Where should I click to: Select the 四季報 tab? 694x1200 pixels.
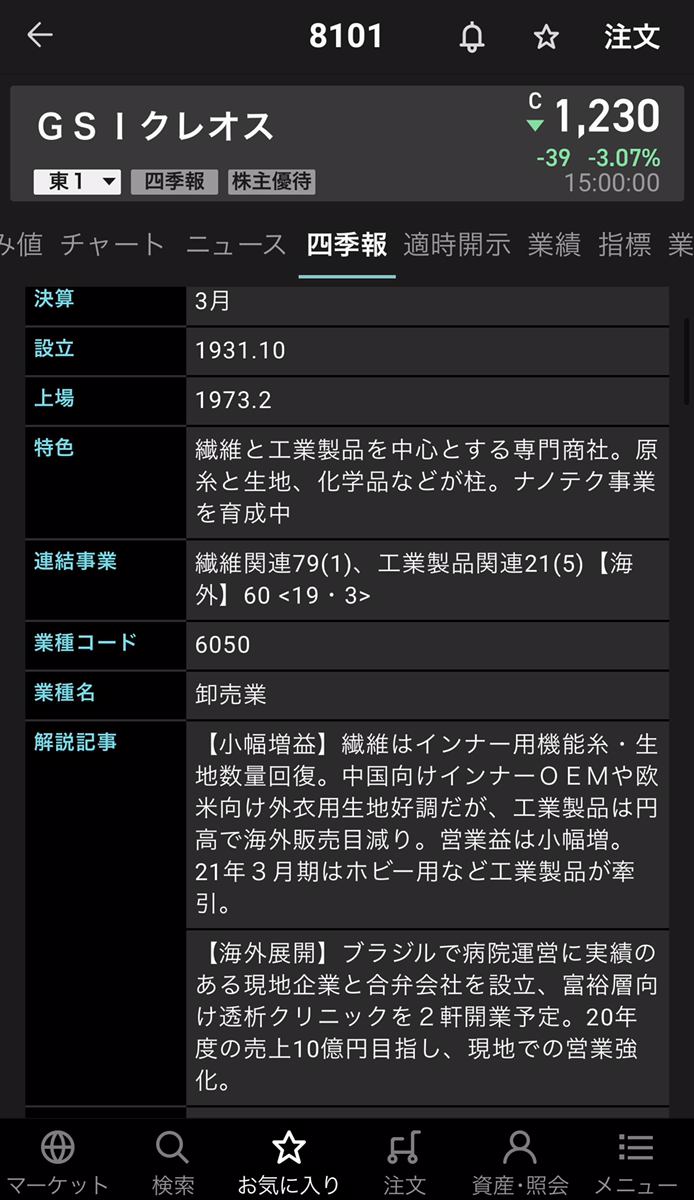[x=347, y=245]
